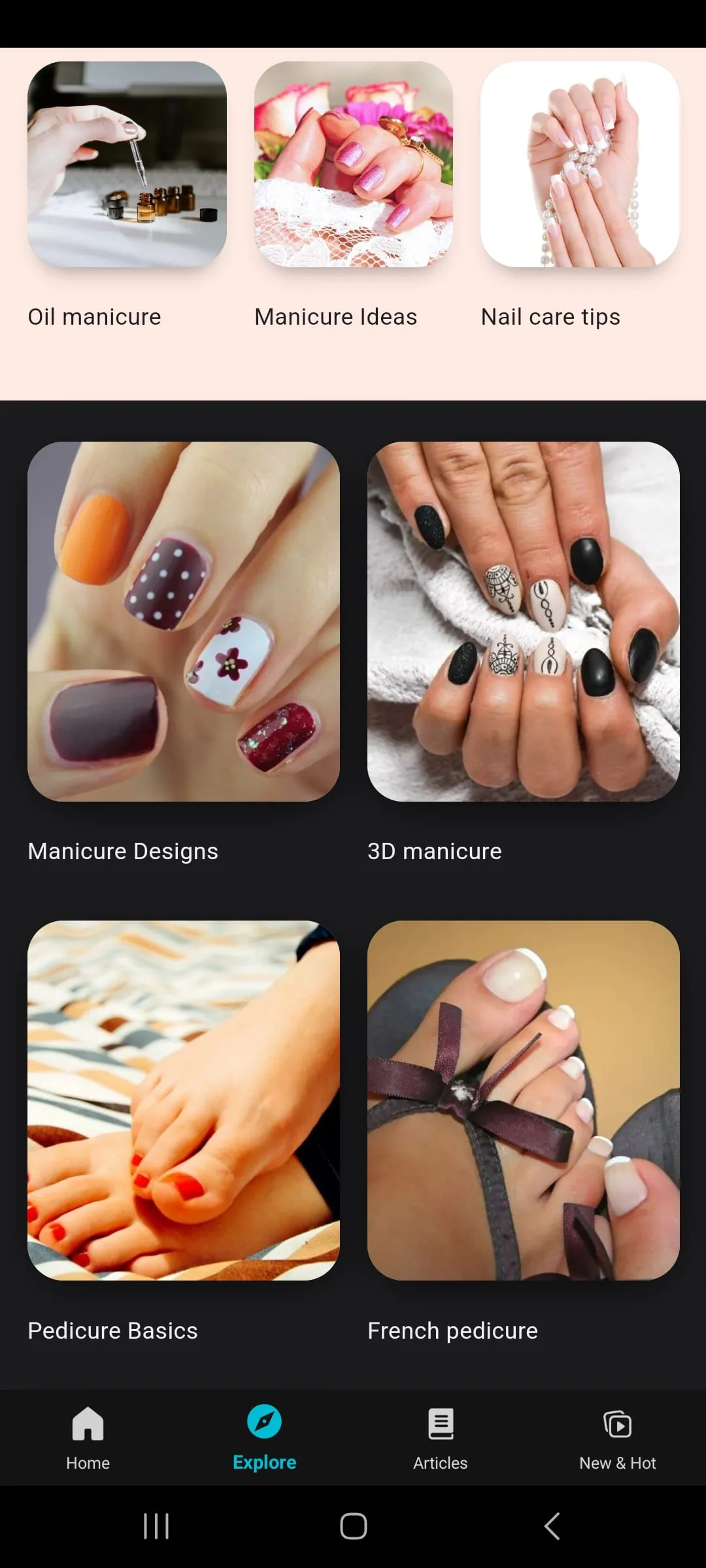Click the Home icon in bottom navigation
The width and height of the screenshot is (706, 1568).
click(88, 1422)
